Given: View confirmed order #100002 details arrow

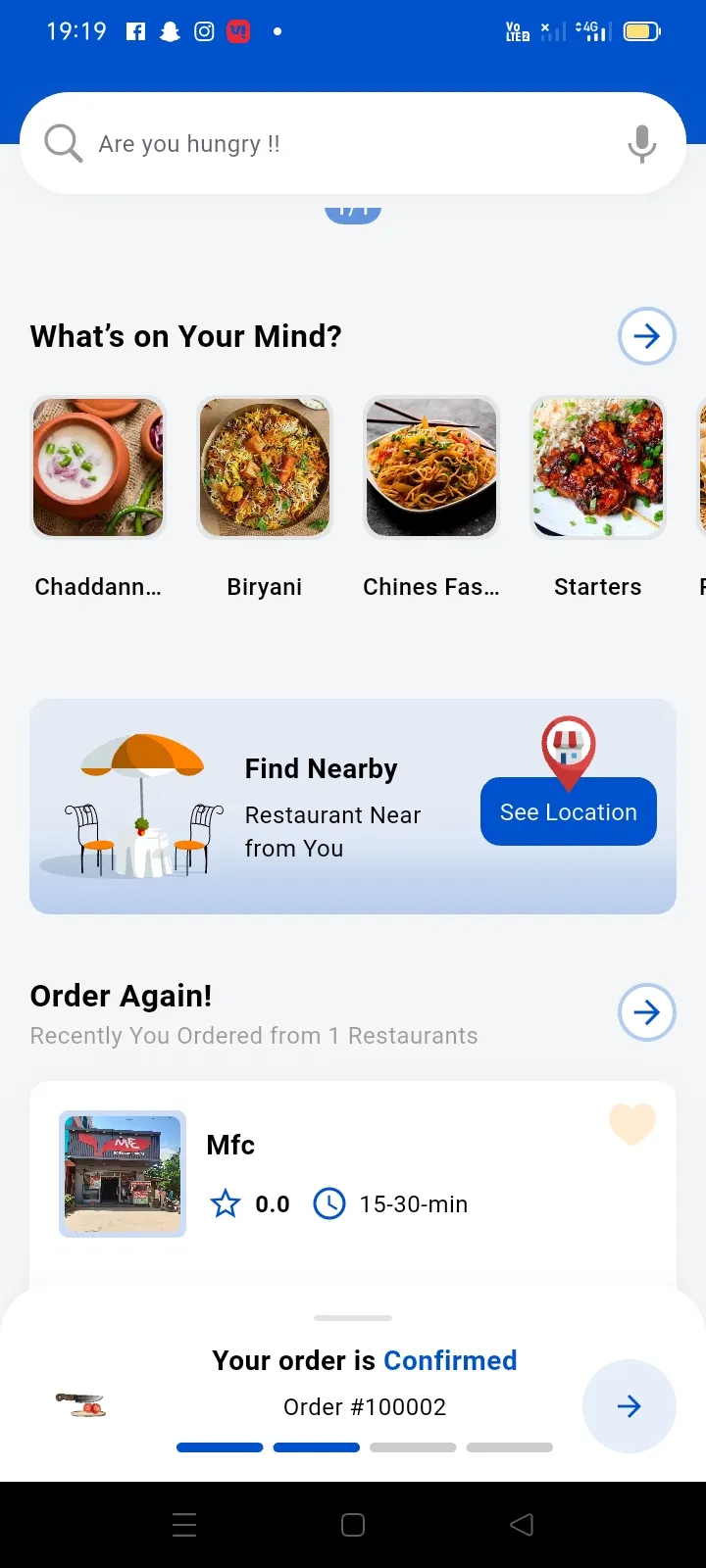Looking at the screenshot, I should (x=630, y=1406).
